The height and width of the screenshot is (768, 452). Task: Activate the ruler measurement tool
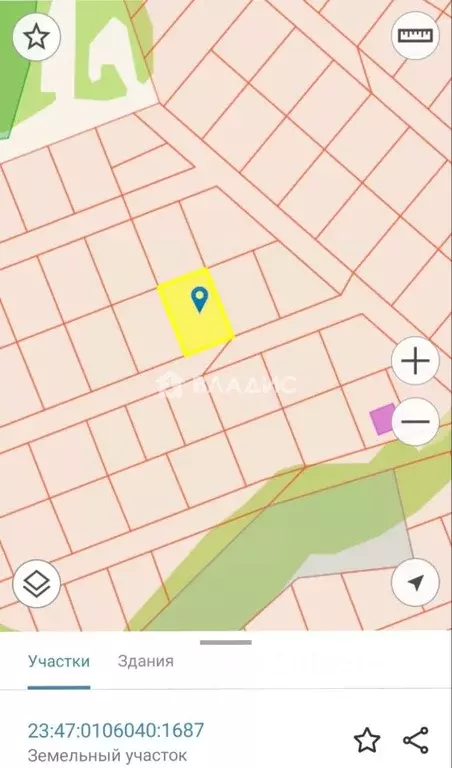point(415,36)
